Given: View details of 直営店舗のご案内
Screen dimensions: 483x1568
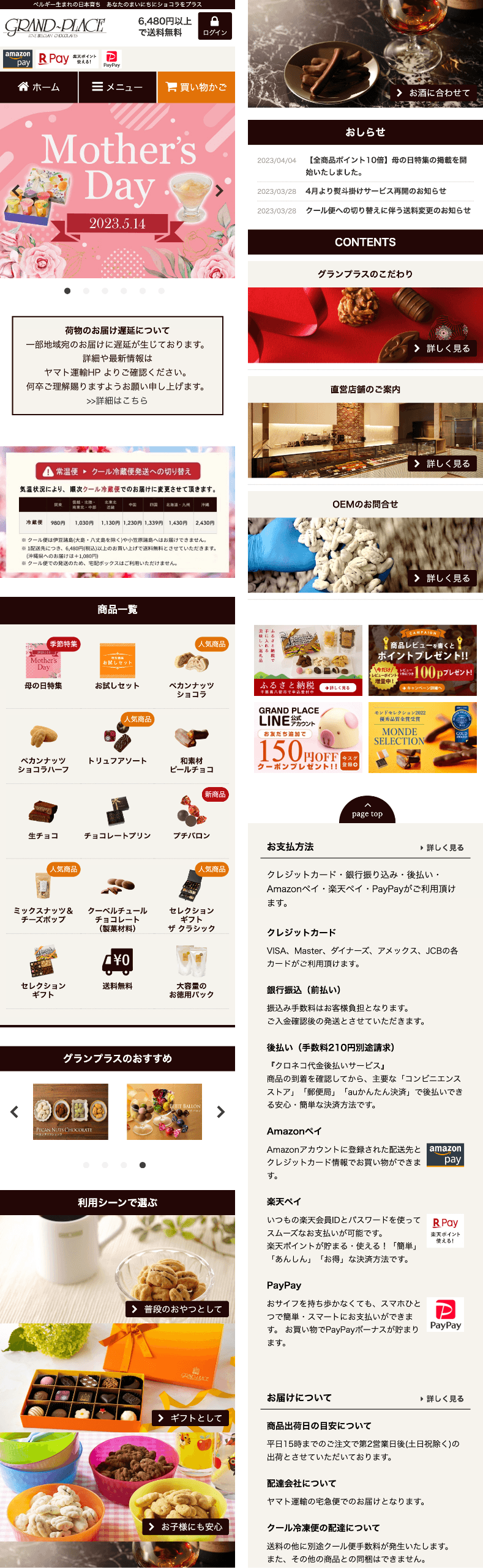Looking at the screenshot, I should 442,464.
